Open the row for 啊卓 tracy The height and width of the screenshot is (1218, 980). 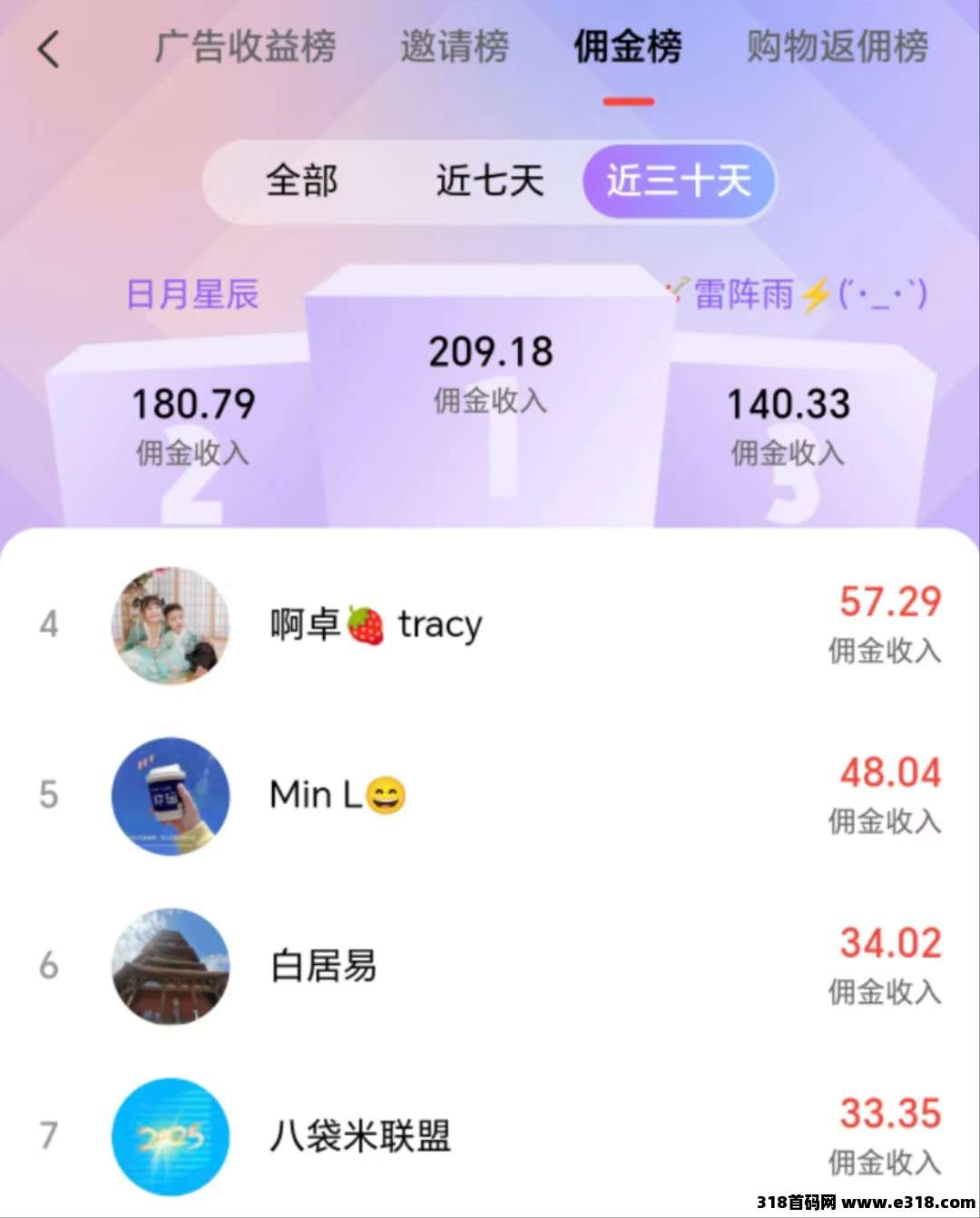coord(490,625)
